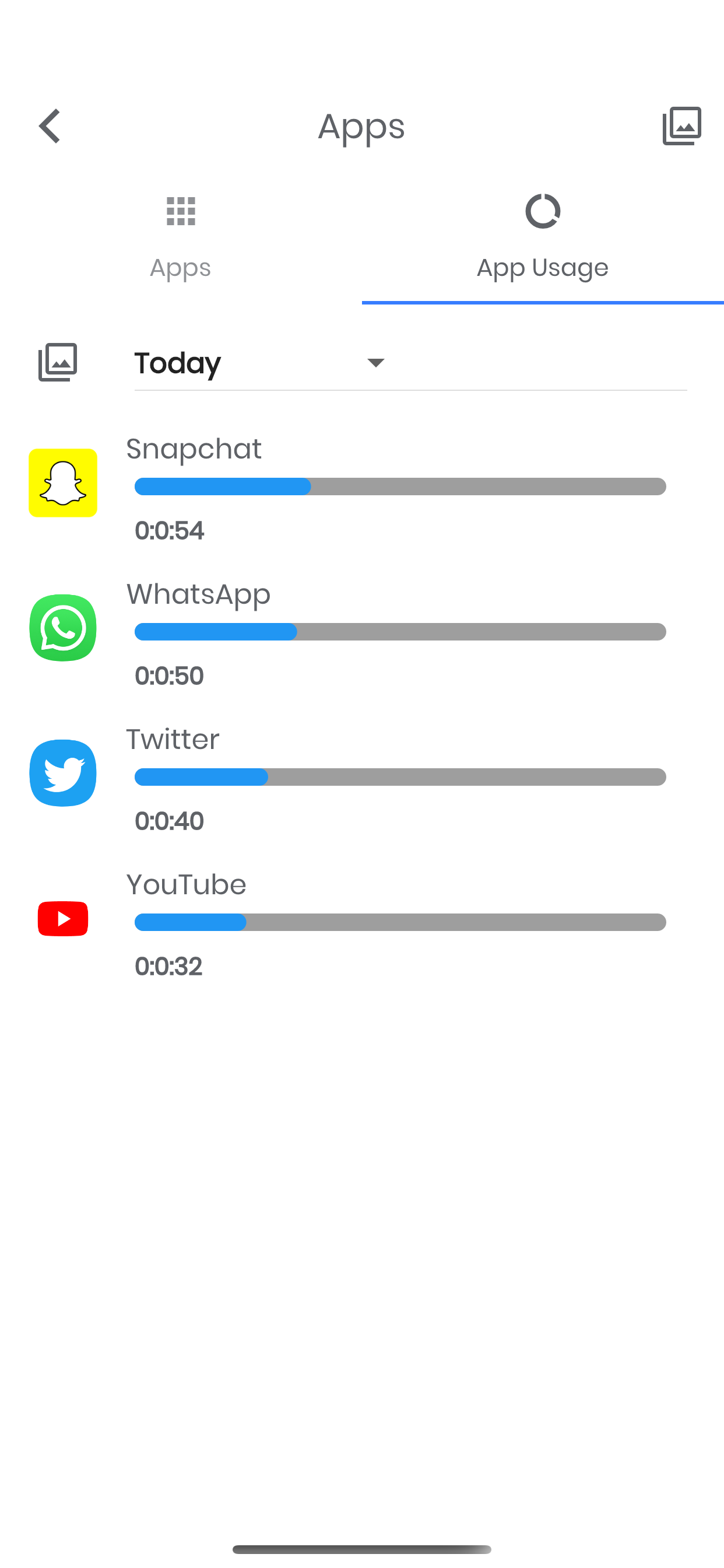Tap Twitter's usage progress bar
This screenshot has width=724, height=1568.
point(400,776)
